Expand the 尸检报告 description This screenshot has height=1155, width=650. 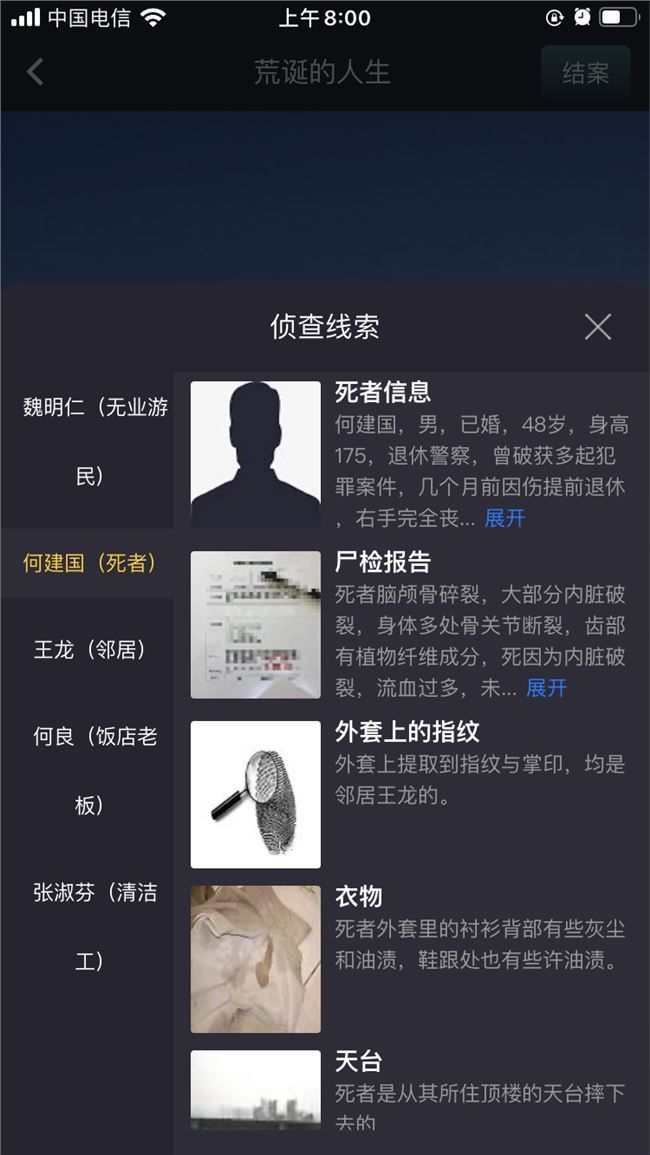[546, 688]
